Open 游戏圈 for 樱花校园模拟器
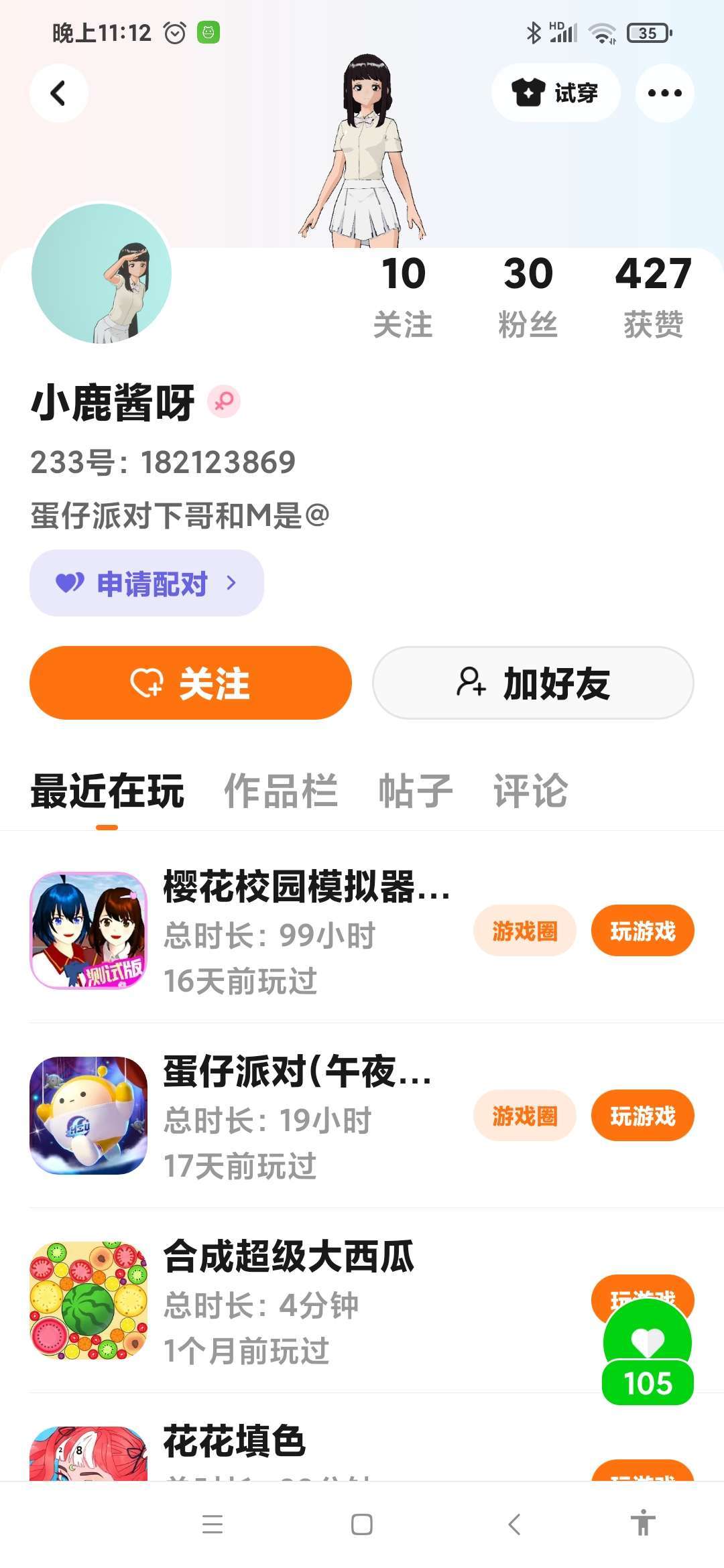Image resolution: width=724 pixels, height=1568 pixels. [x=524, y=931]
